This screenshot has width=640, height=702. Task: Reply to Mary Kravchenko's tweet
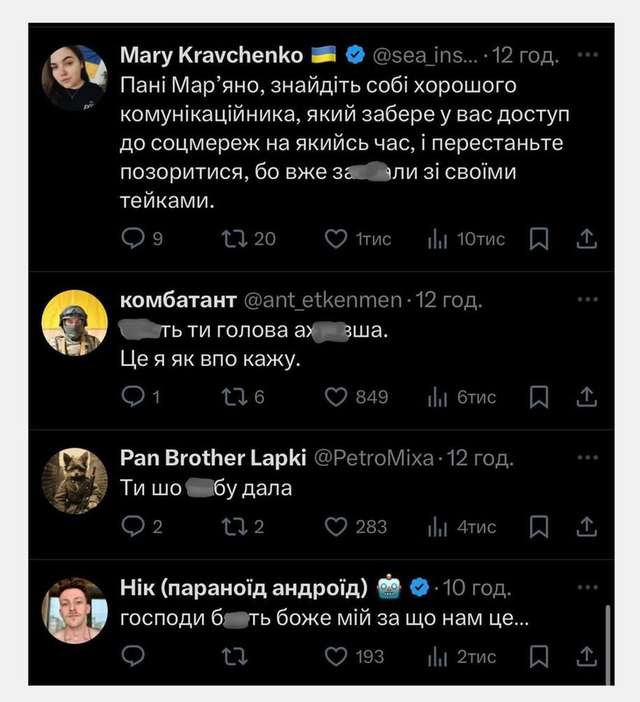click(x=133, y=238)
